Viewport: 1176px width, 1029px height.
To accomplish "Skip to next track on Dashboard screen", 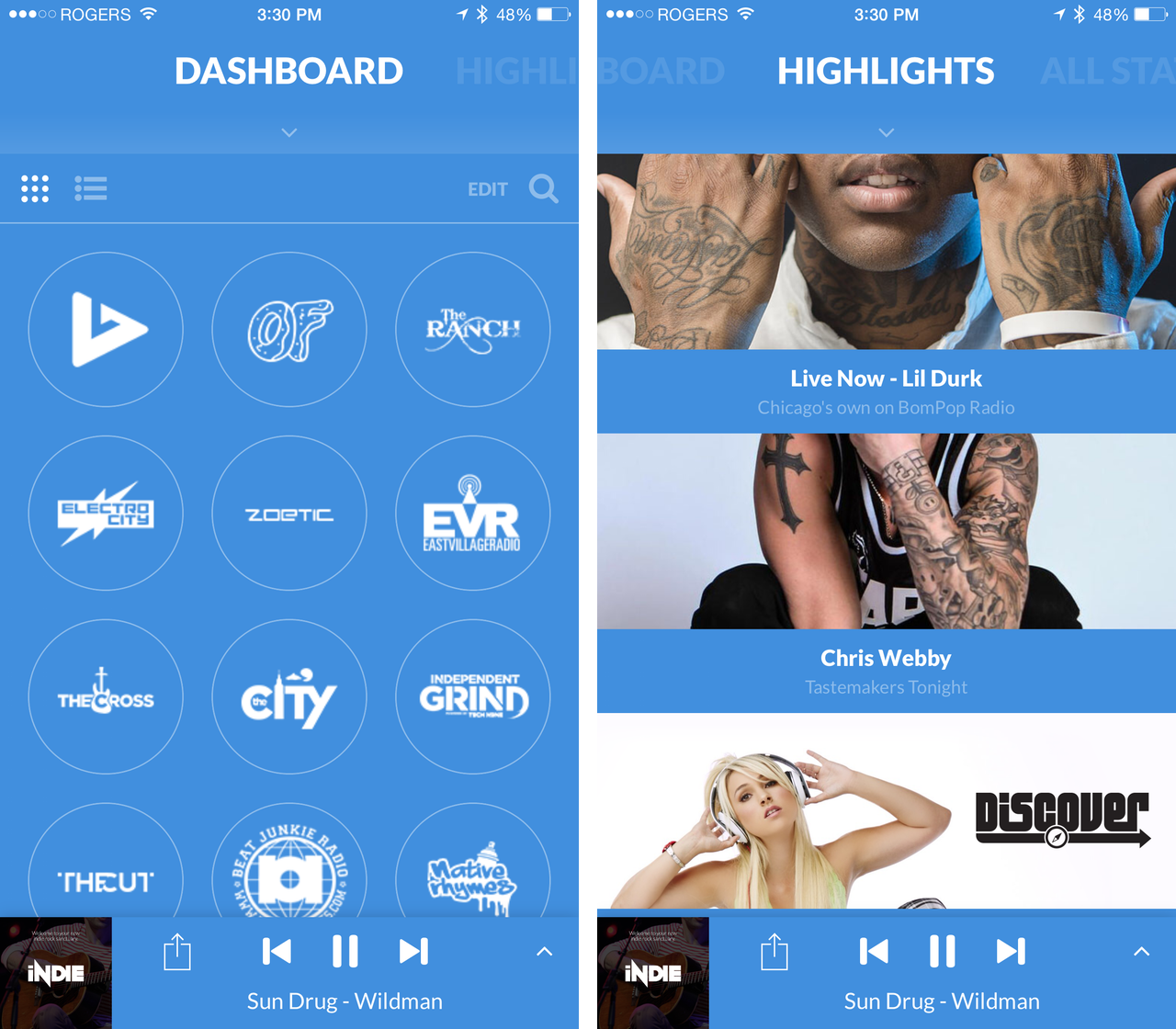I will click(x=413, y=951).
